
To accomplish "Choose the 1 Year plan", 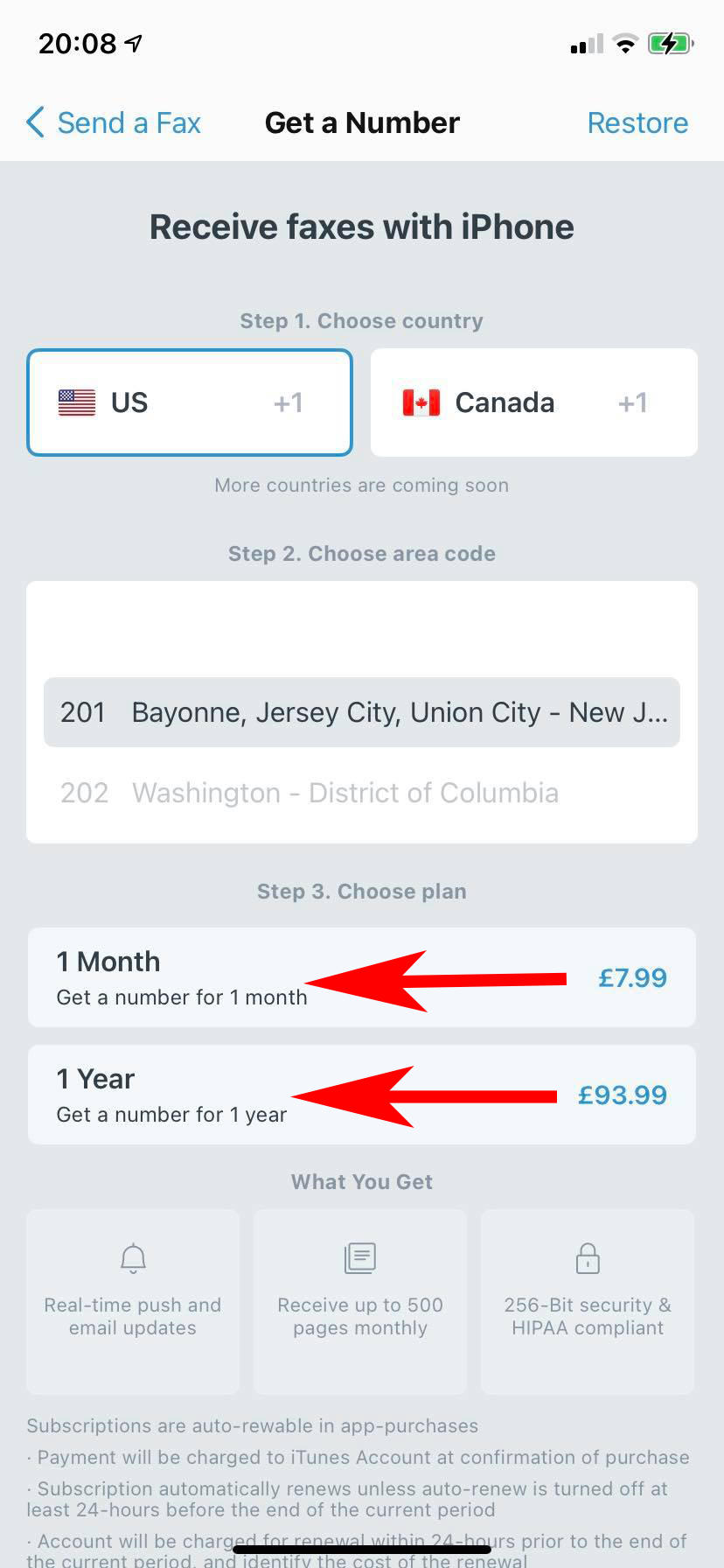I will (x=361, y=1095).
